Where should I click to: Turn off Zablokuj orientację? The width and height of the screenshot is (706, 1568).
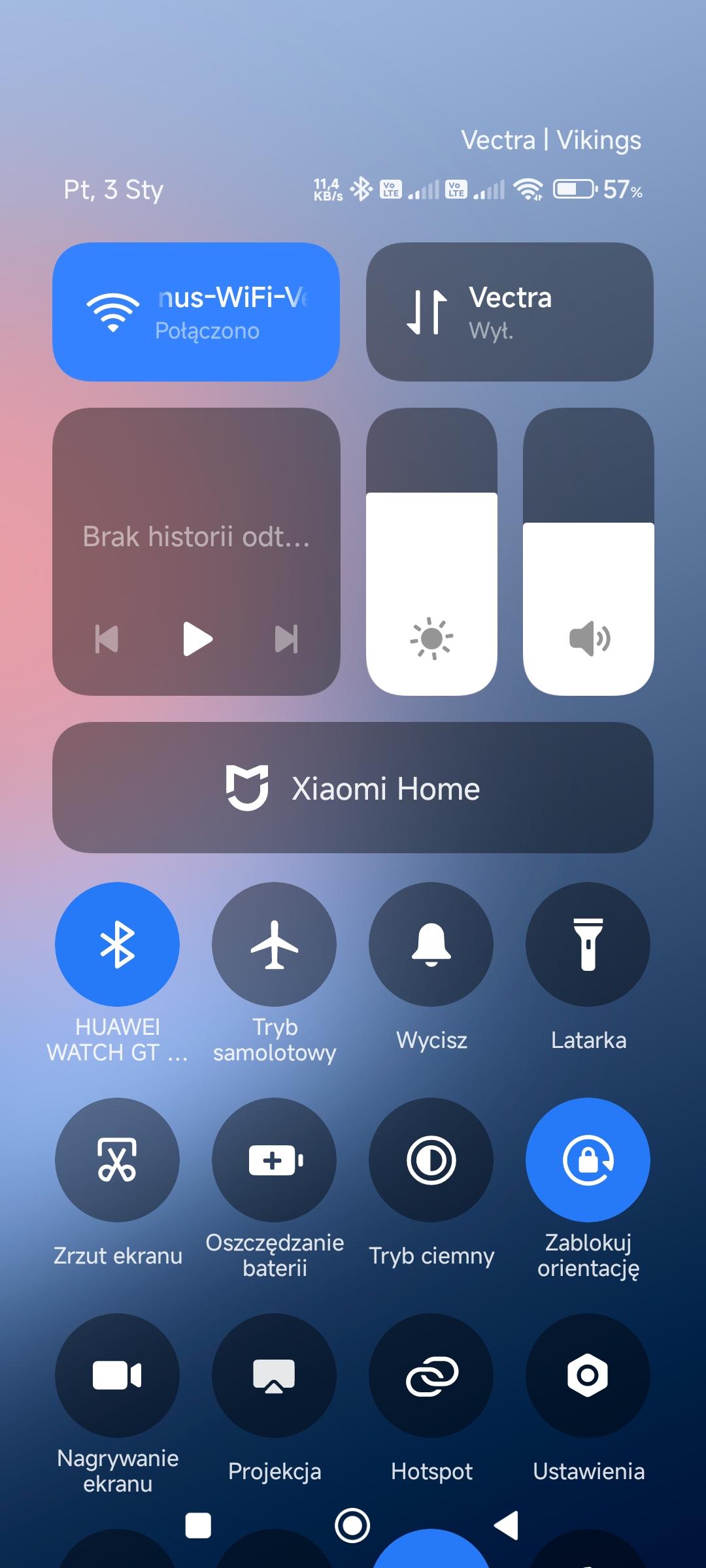[588, 1160]
